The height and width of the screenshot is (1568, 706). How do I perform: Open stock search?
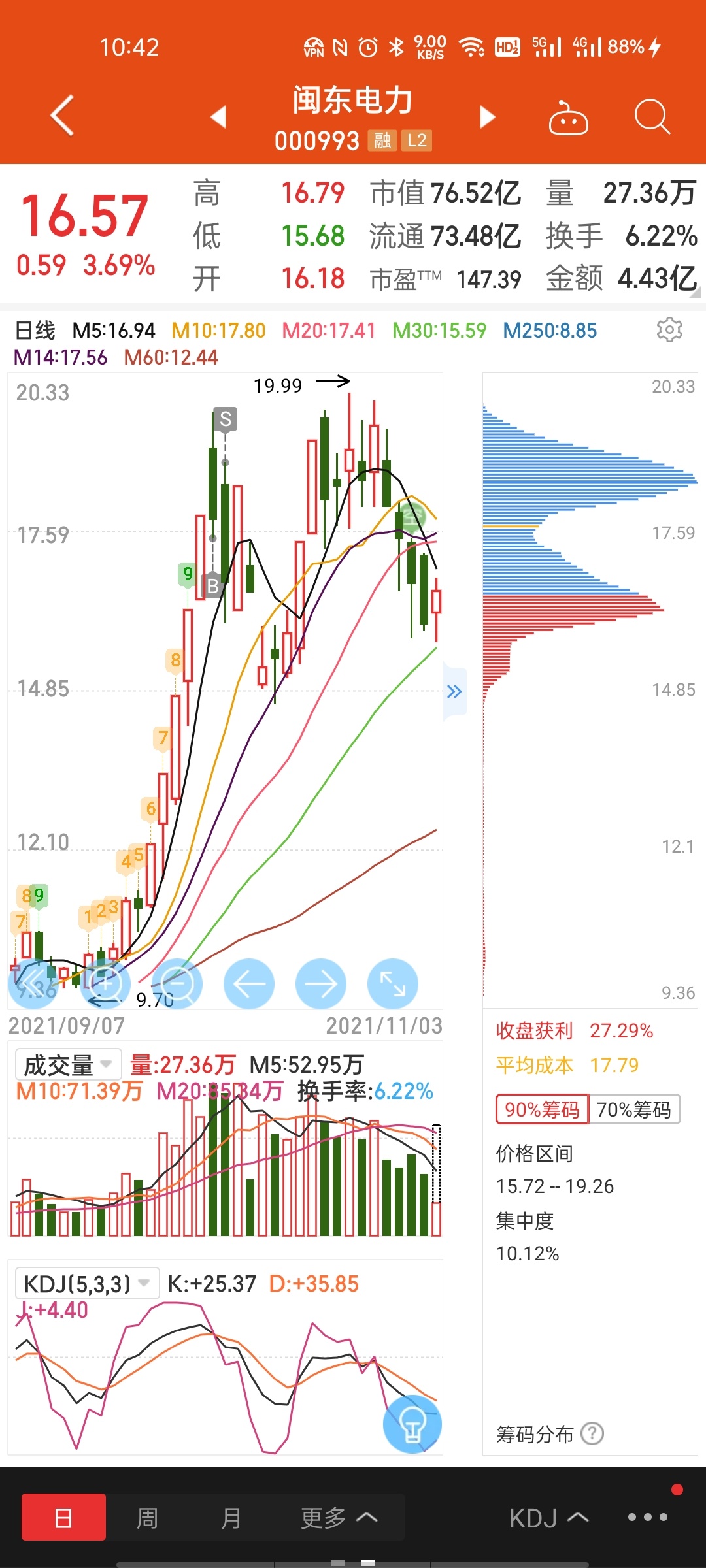[x=652, y=118]
